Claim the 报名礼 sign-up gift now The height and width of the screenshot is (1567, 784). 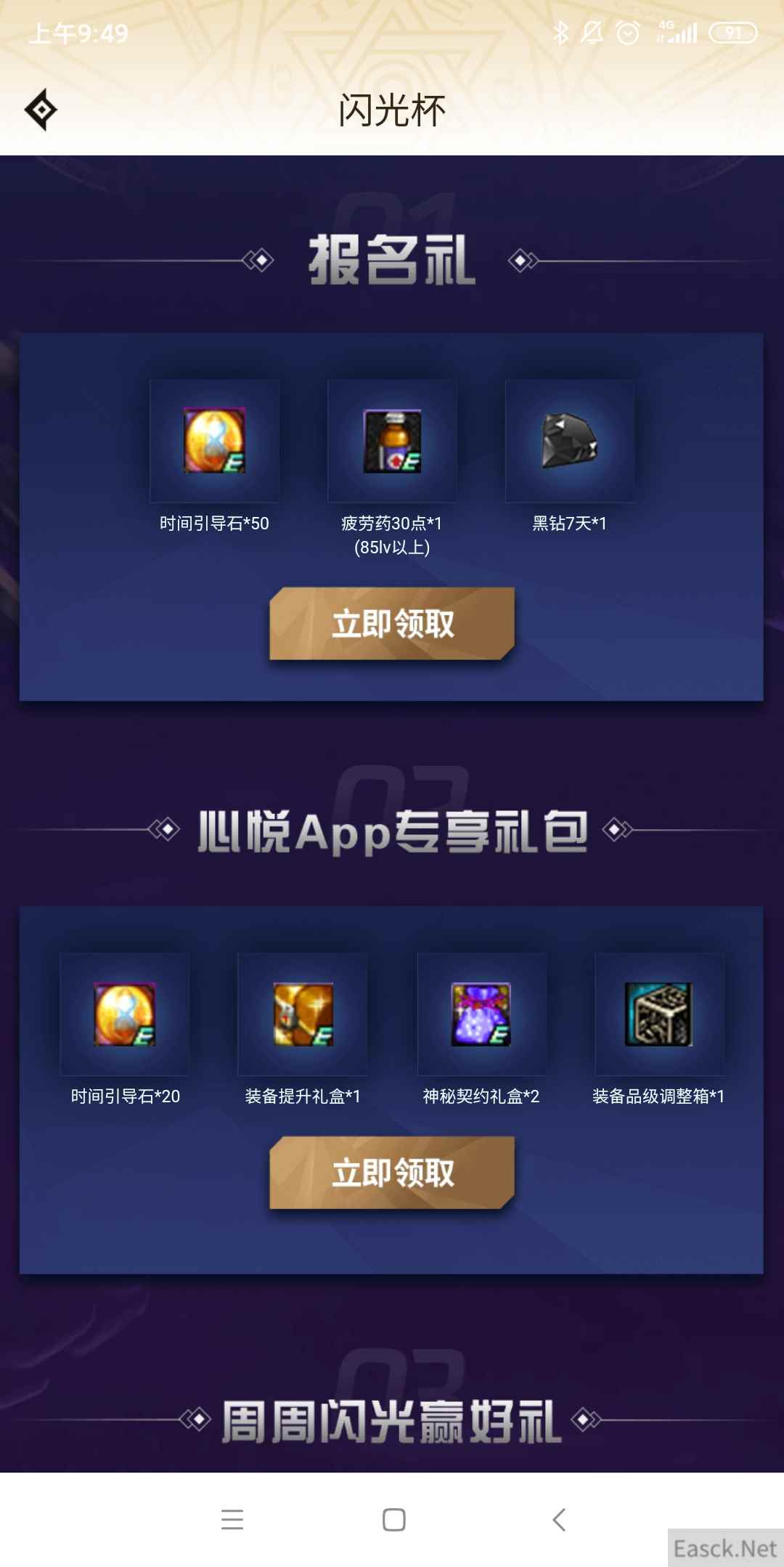coord(392,624)
